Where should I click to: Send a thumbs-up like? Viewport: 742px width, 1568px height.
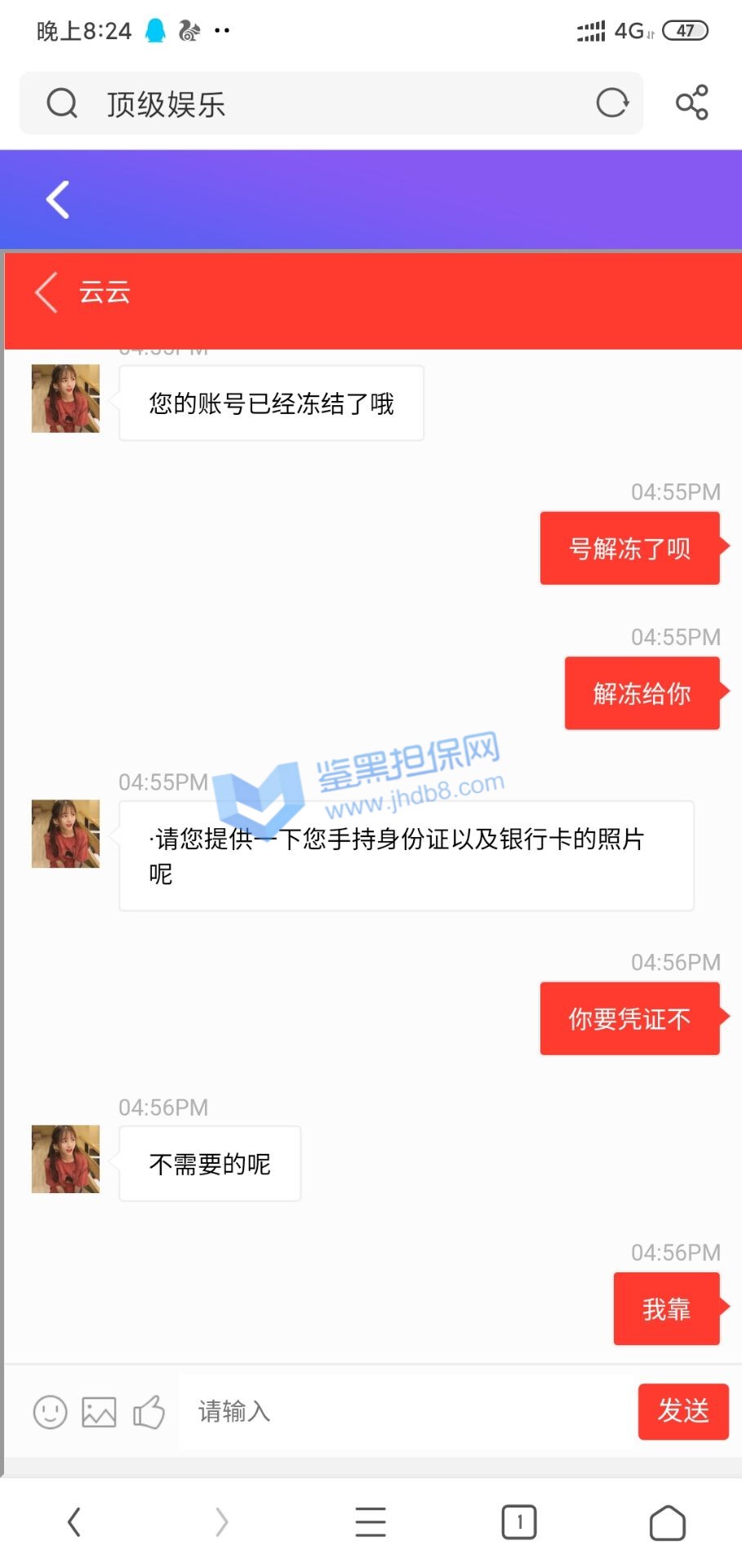coord(149,1411)
